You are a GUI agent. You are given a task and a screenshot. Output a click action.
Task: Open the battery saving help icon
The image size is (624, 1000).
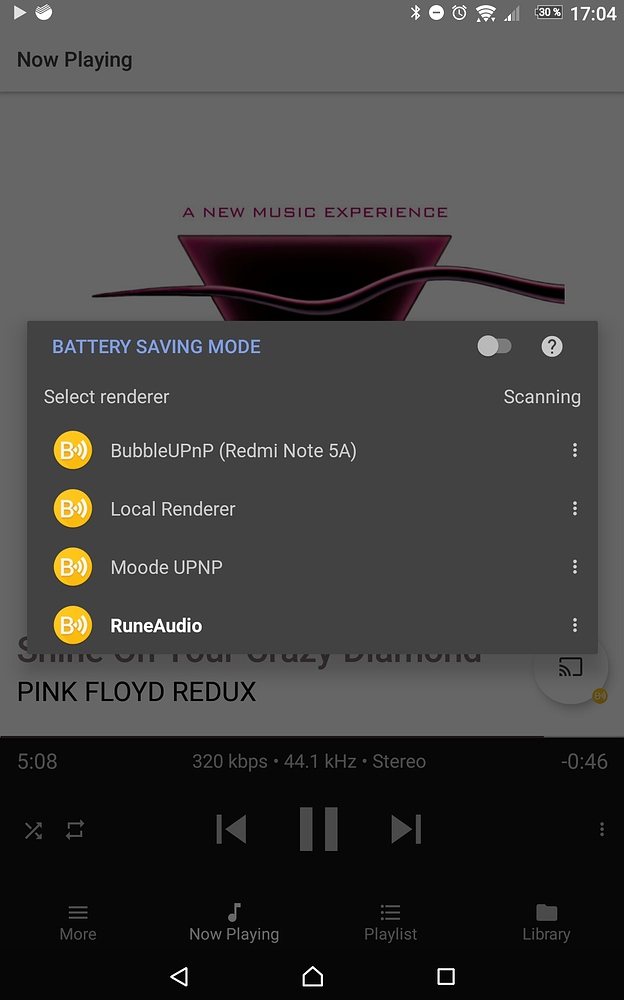[x=552, y=346]
